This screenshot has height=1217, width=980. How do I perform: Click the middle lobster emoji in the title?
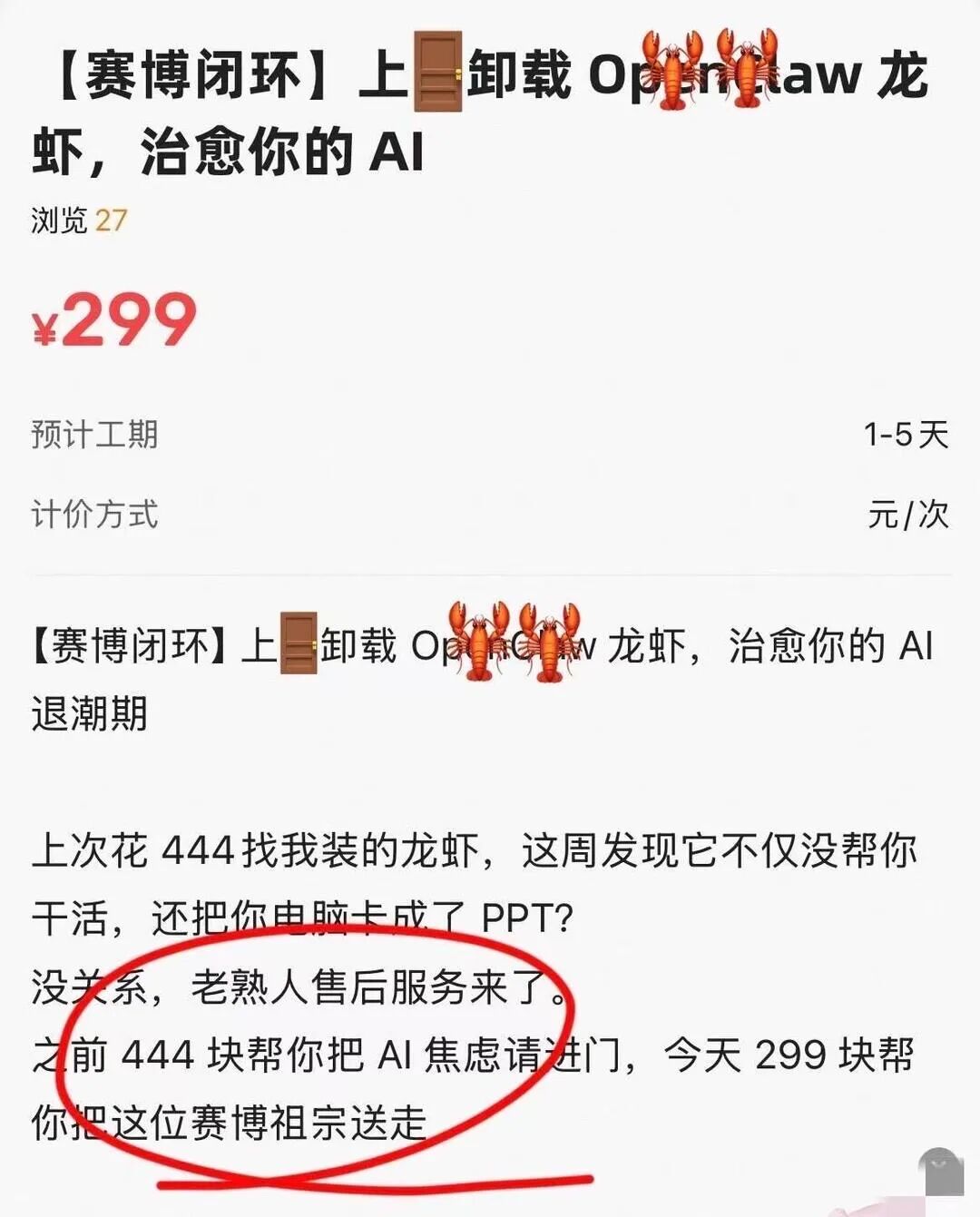(718, 71)
